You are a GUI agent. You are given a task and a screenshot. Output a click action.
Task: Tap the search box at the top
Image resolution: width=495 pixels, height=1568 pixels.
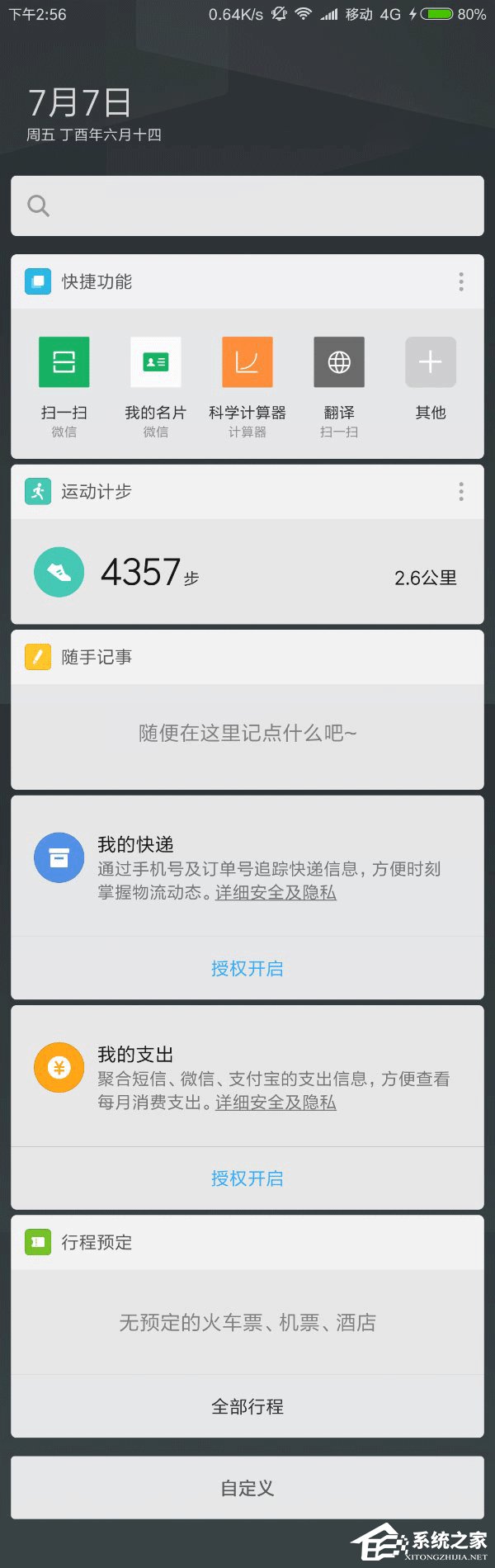coord(247,205)
